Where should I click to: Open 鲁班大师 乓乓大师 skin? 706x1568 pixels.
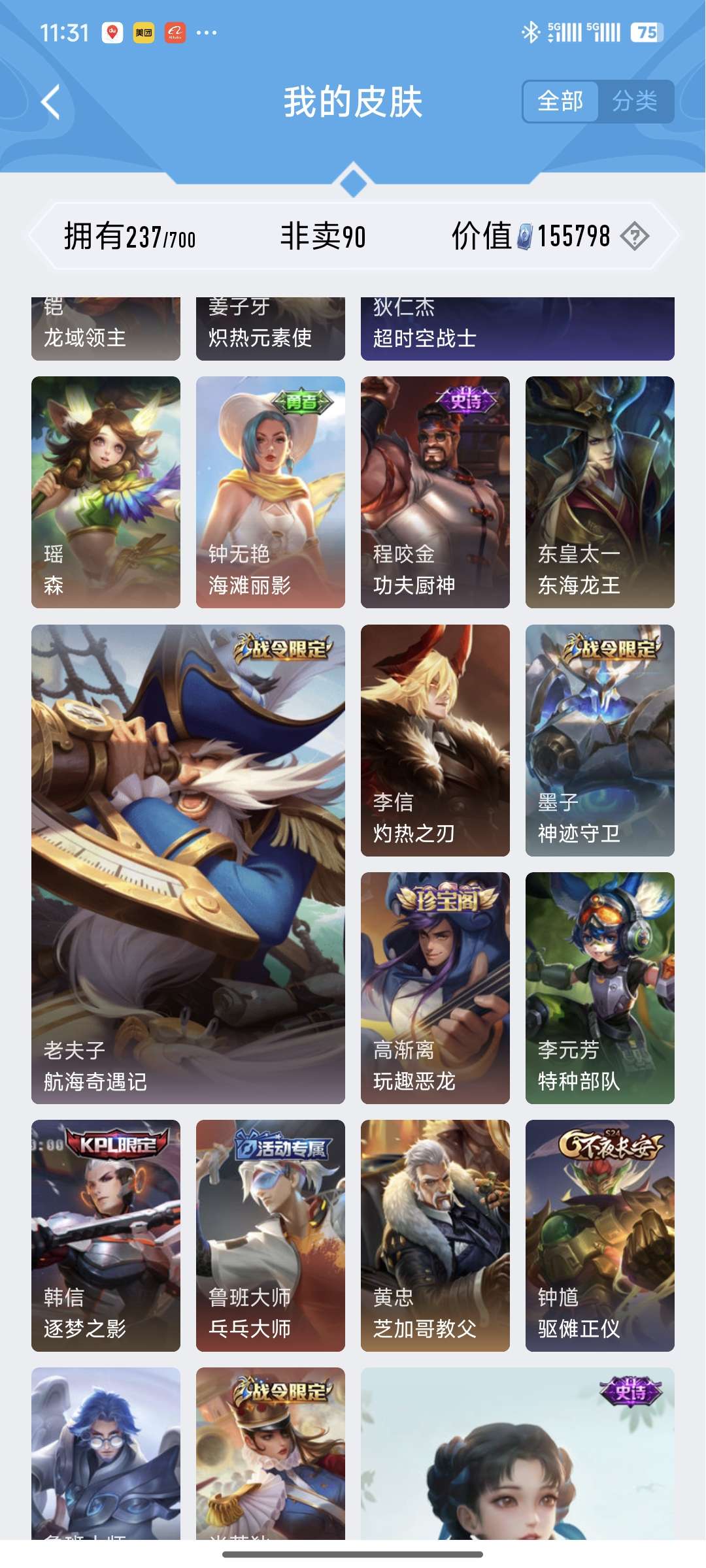pos(271,1235)
